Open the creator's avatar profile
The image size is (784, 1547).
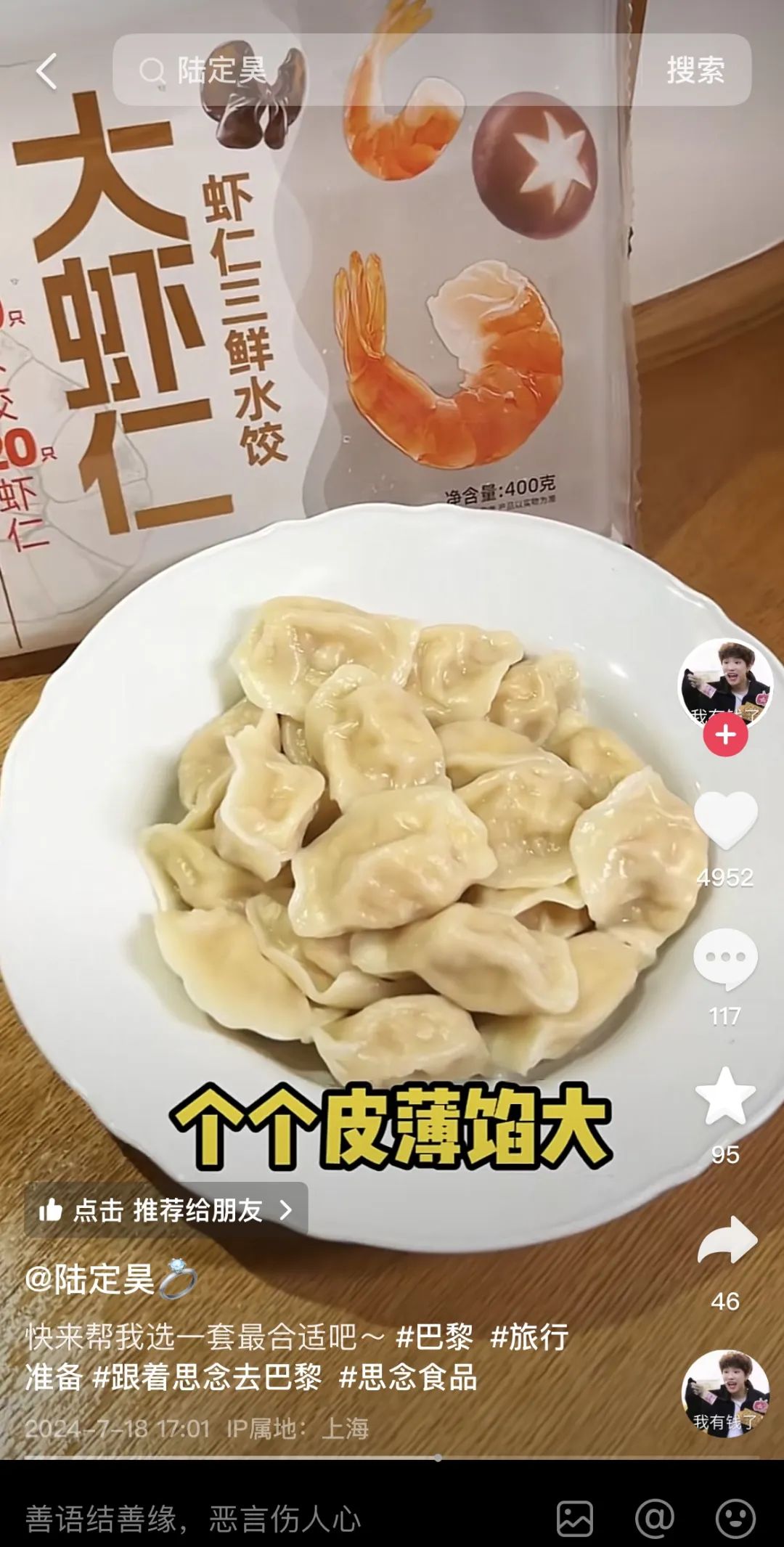pos(725,683)
